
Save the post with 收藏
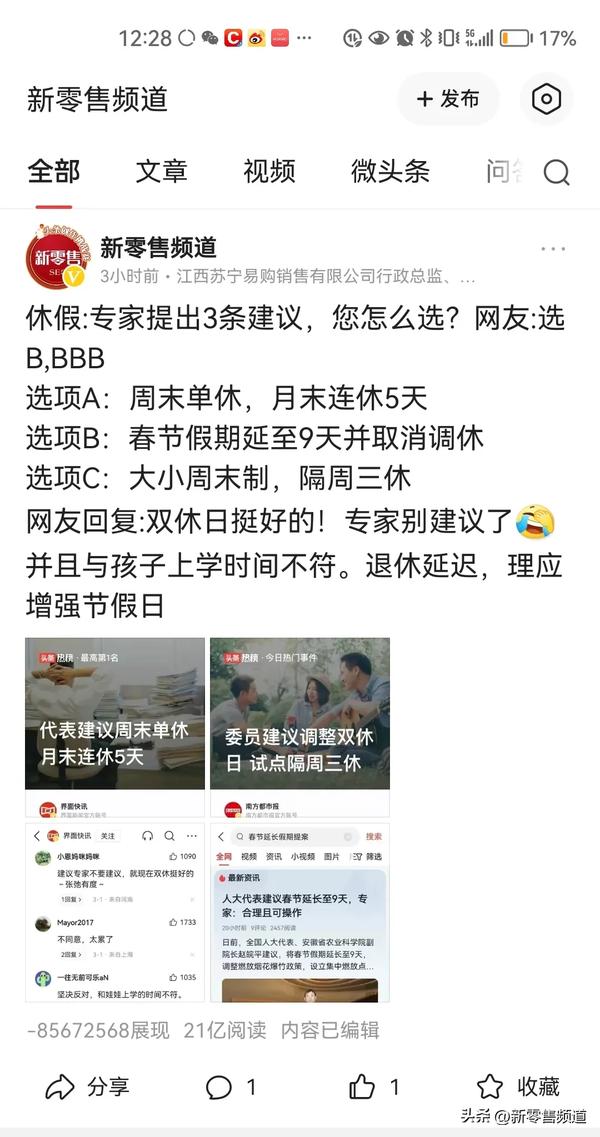pos(518,1086)
